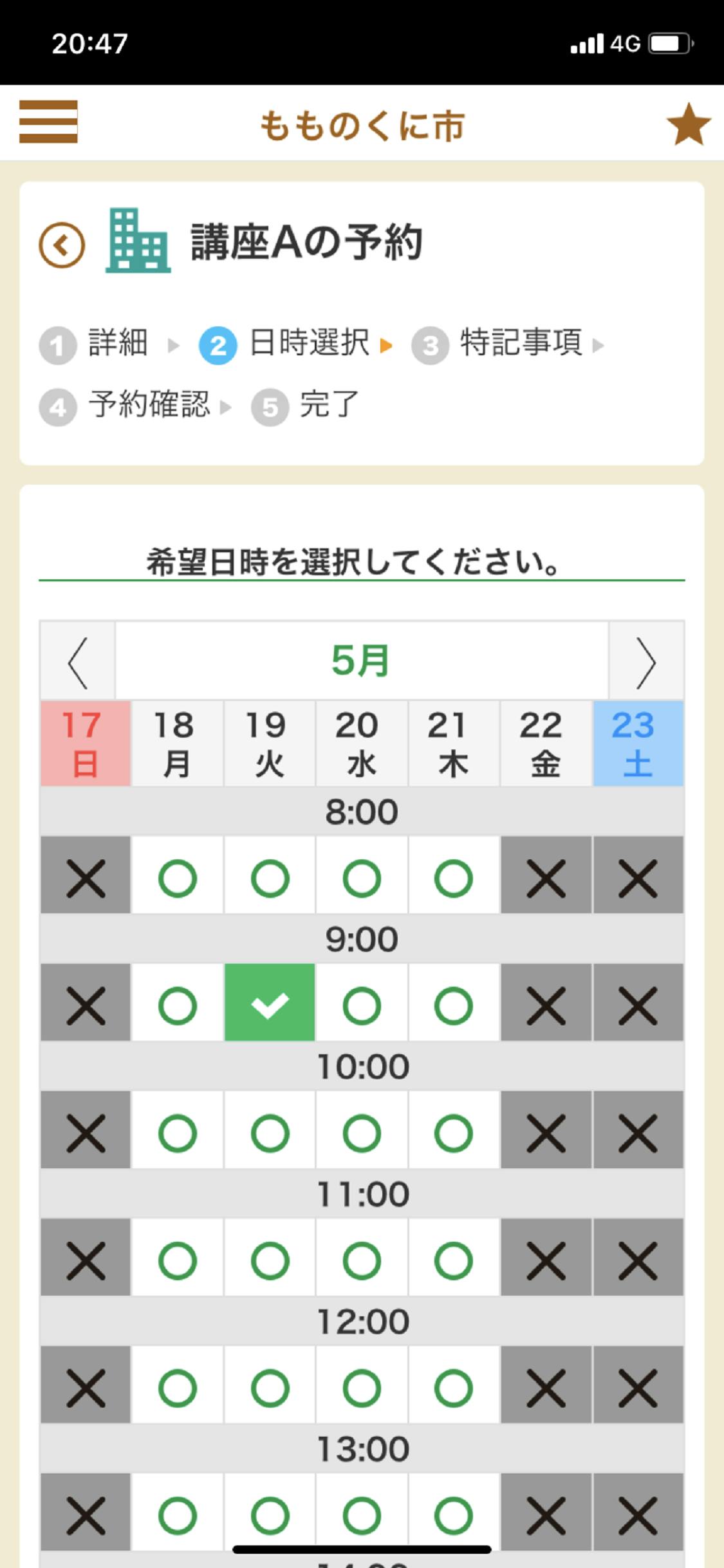
Task: Select the 10:00 slot on Tuesday 19
Action: click(x=270, y=1133)
